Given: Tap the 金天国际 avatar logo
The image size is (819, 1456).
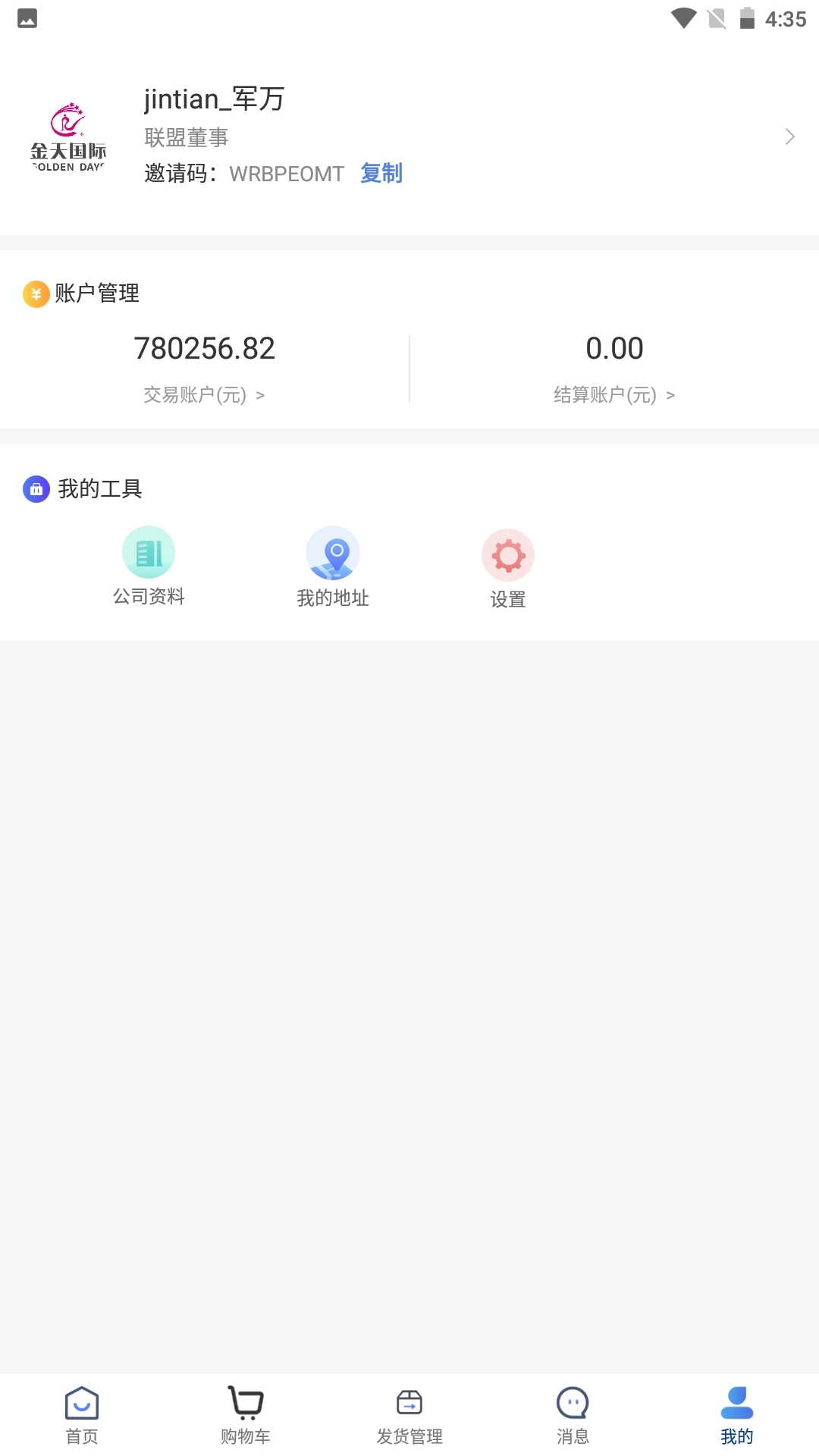Looking at the screenshot, I should 67,136.
